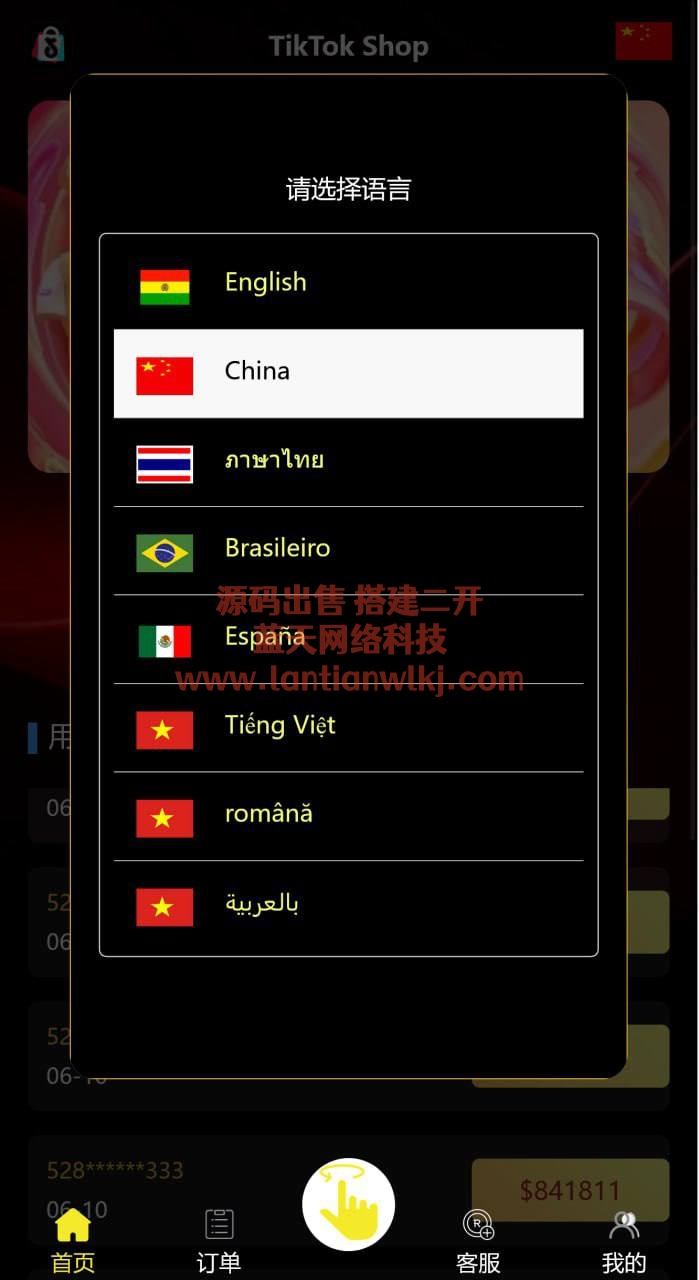The width and height of the screenshot is (699, 1280).
Task: Open the 客服 customer service tab
Action: point(478,1240)
